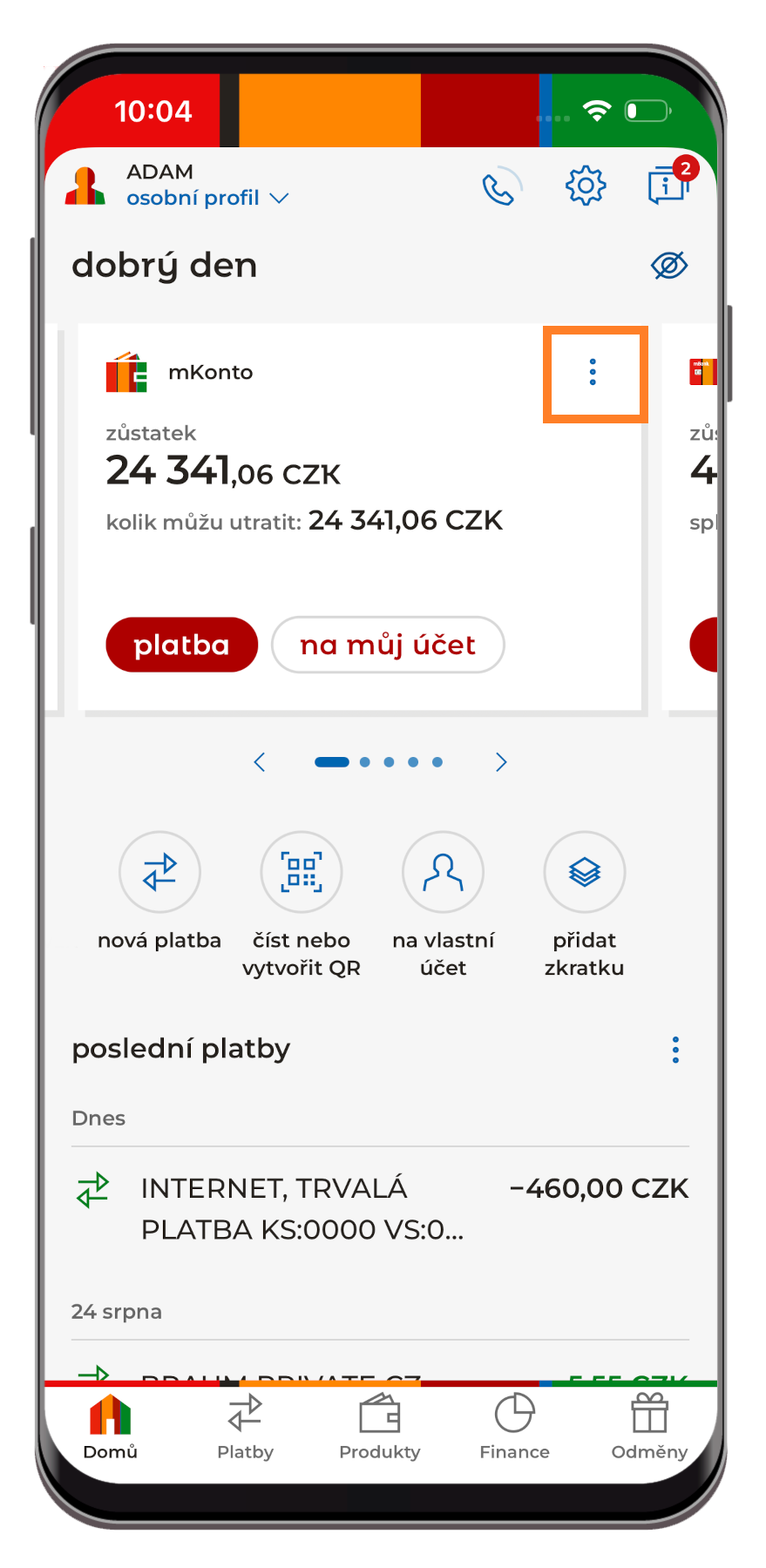Switch to the Odměny tab
The height and width of the screenshot is (1568, 766).
point(649,1427)
